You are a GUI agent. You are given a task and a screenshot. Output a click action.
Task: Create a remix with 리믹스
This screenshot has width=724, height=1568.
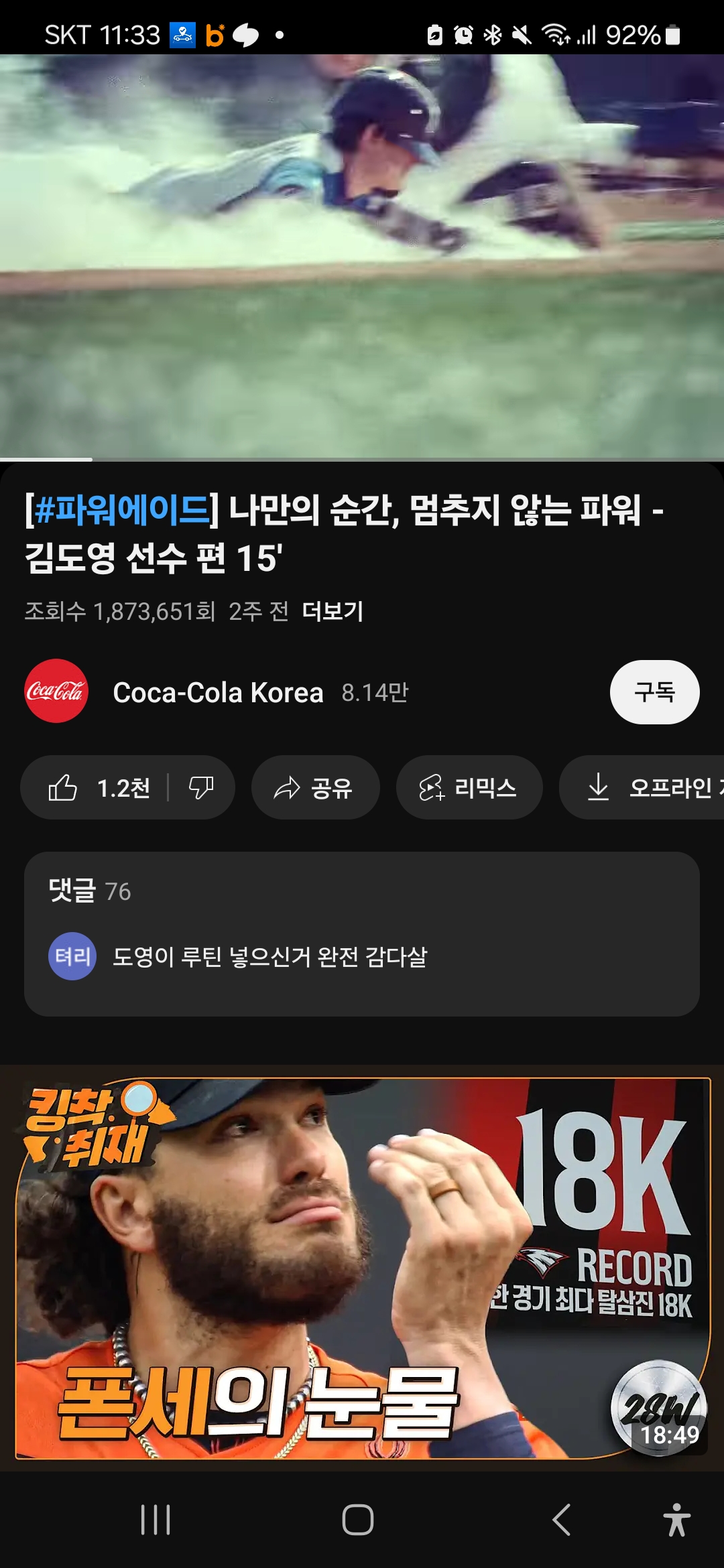469,788
